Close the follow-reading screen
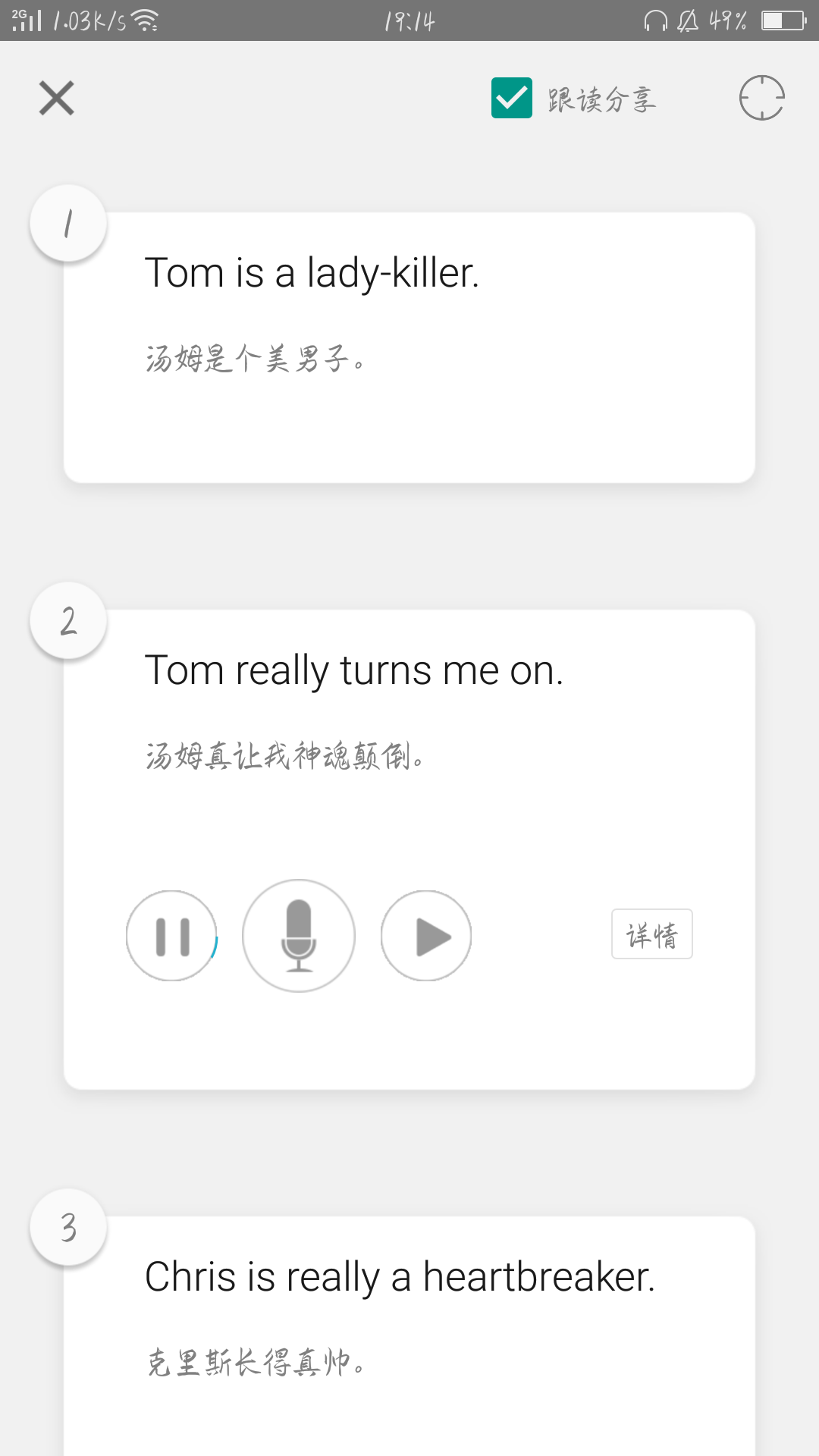This screenshot has height=1456, width=819. tap(57, 99)
